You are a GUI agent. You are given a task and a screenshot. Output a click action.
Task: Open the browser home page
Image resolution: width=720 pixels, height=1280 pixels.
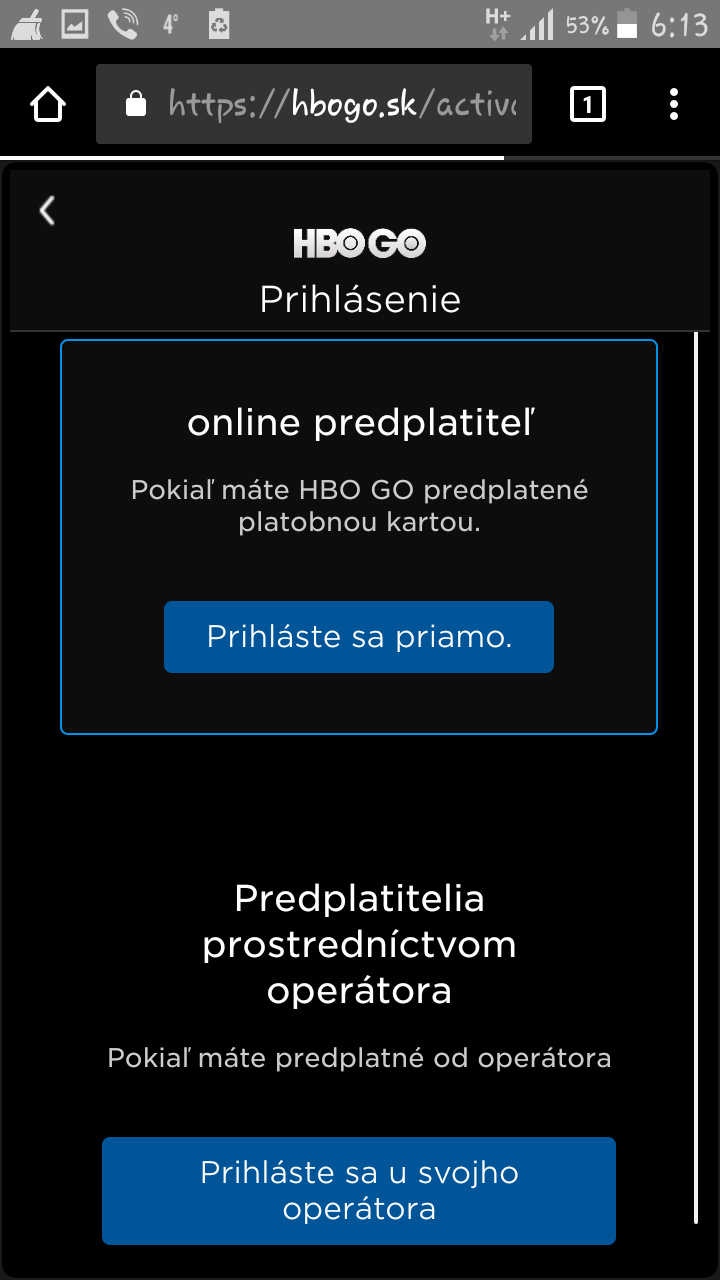pyautogui.click(x=48, y=104)
